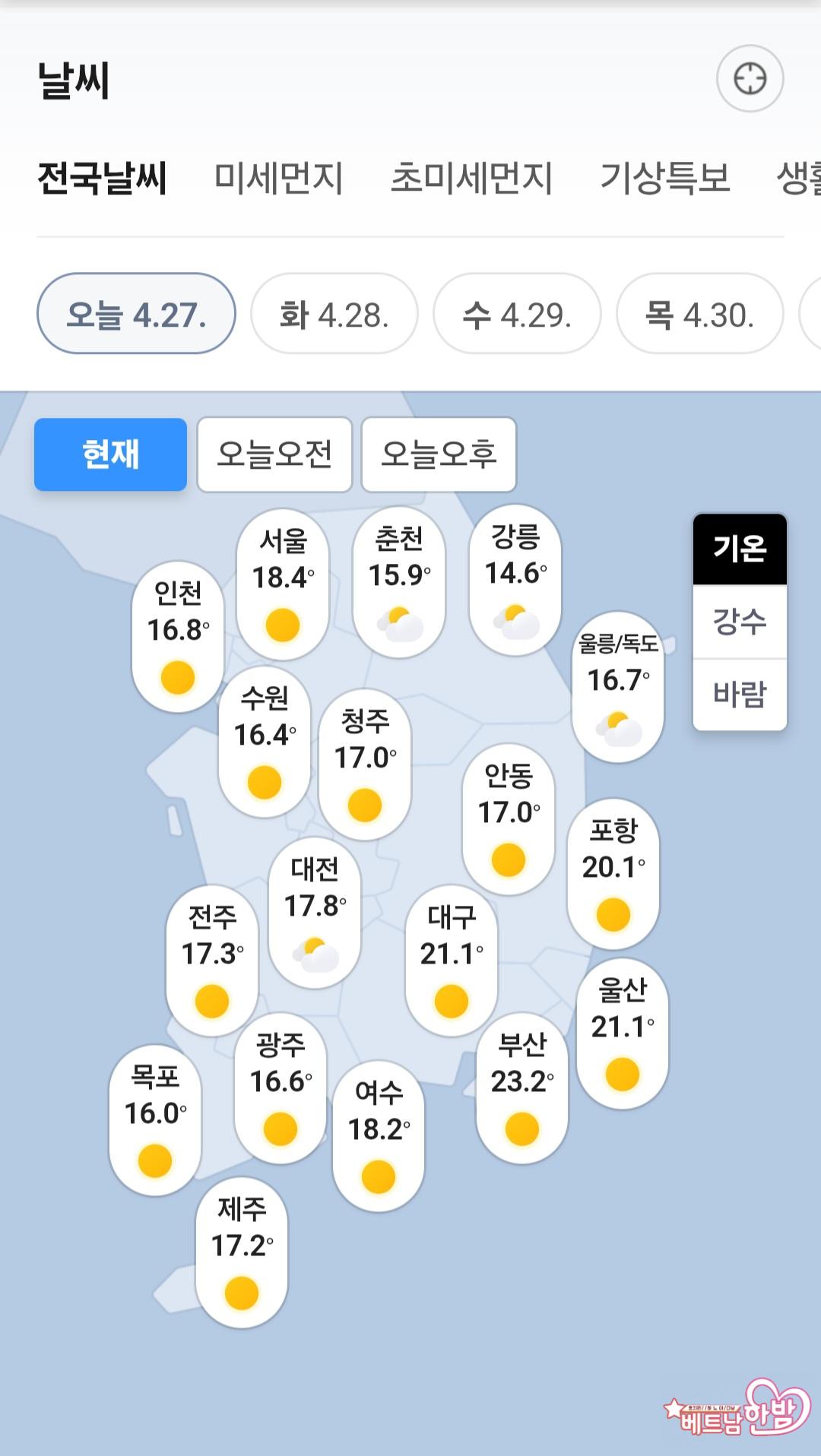821x1456 pixels.
Task: Switch map to 오늘오후
Action: pos(439,454)
